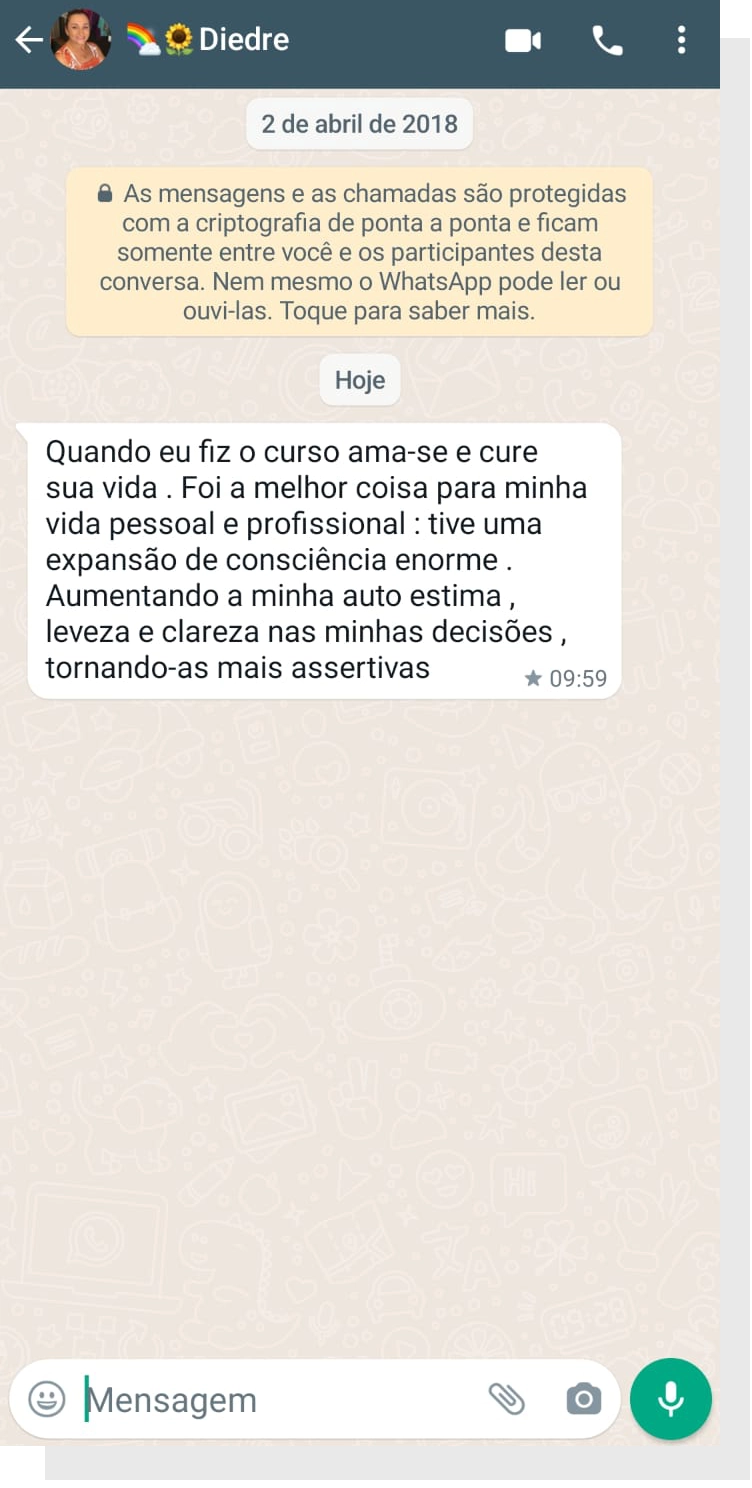The image size is (752, 1488).
Task: Open Diedre's contact info
Action: [x=243, y=40]
